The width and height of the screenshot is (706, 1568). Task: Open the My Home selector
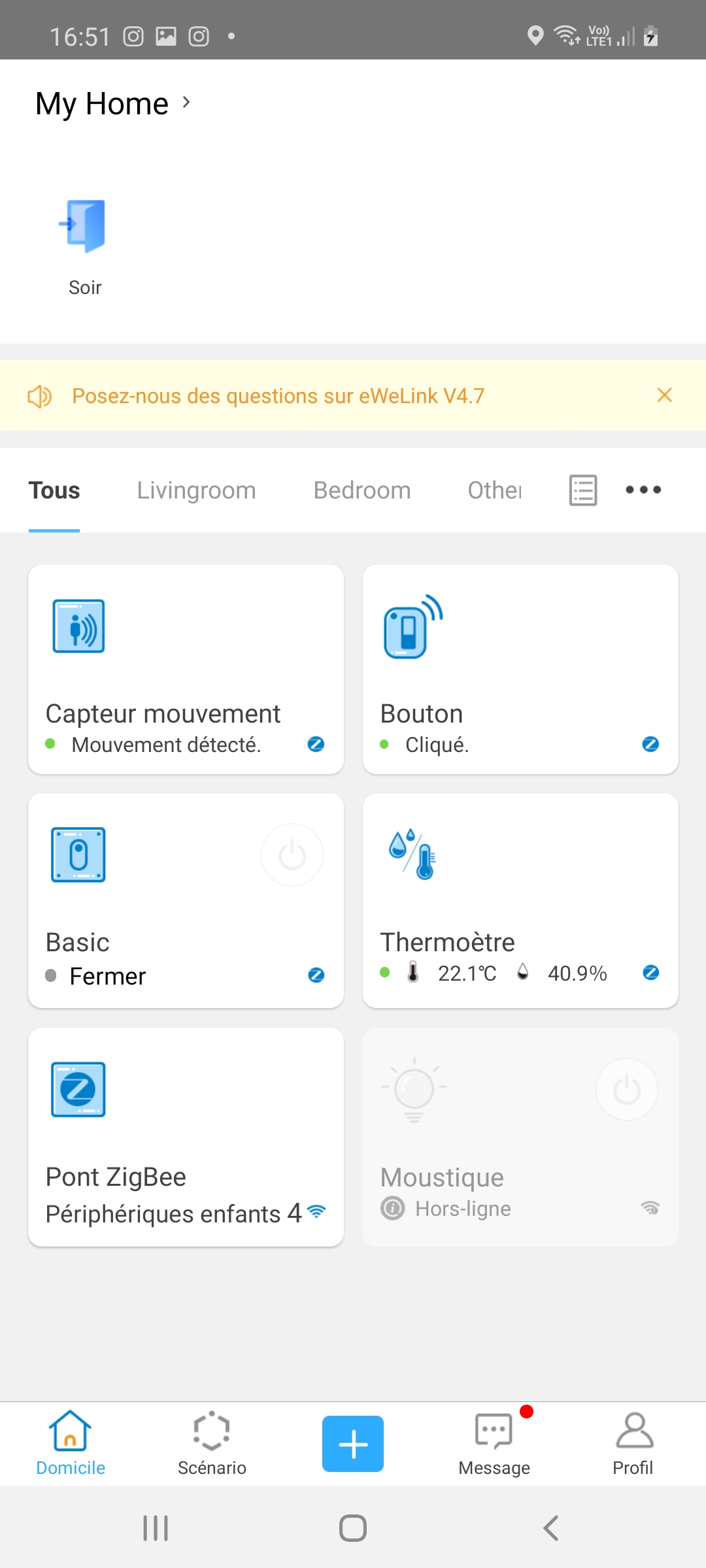(x=113, y=103)
